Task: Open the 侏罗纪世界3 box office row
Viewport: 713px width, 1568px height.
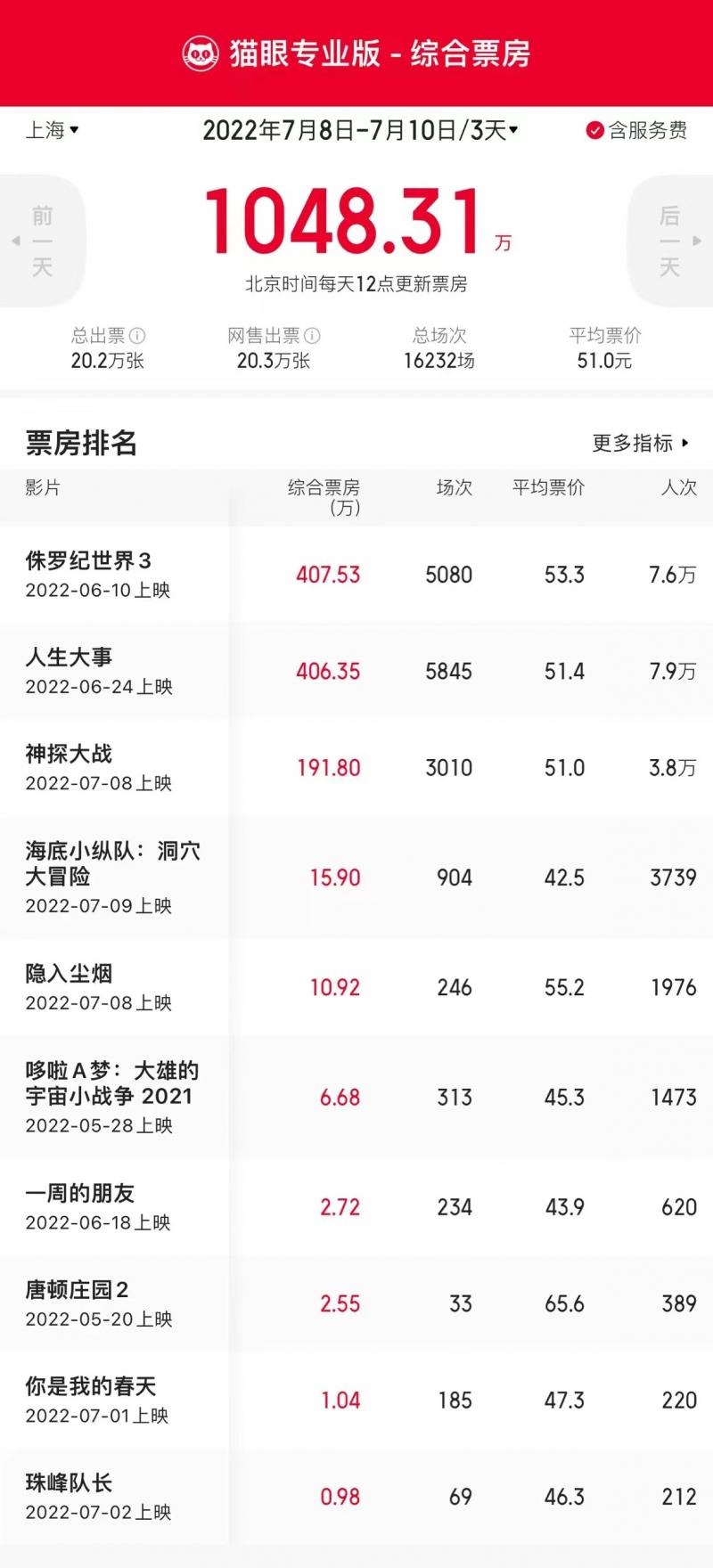Action: 356,575
